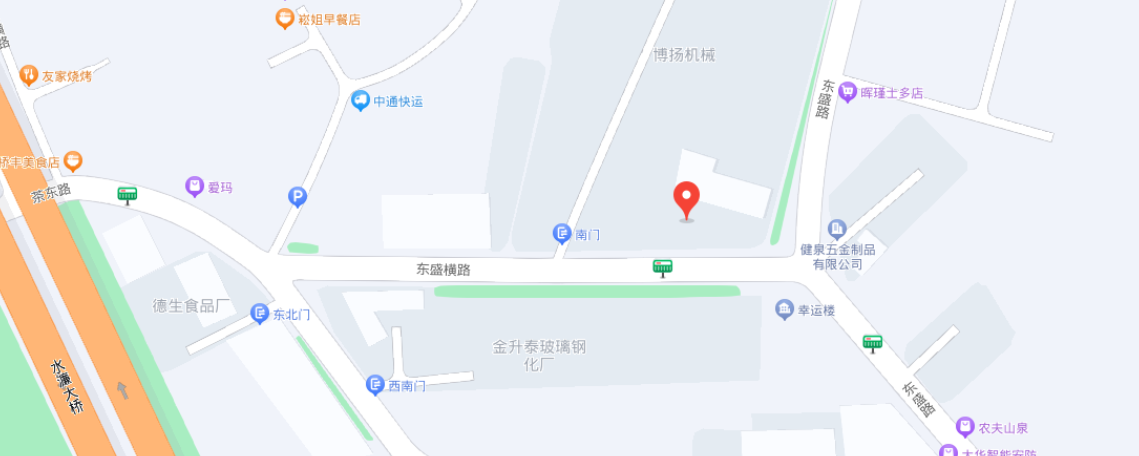Tap the bus stop on 东盛横路
The image size is (1139, 456).
pos(662,267)
